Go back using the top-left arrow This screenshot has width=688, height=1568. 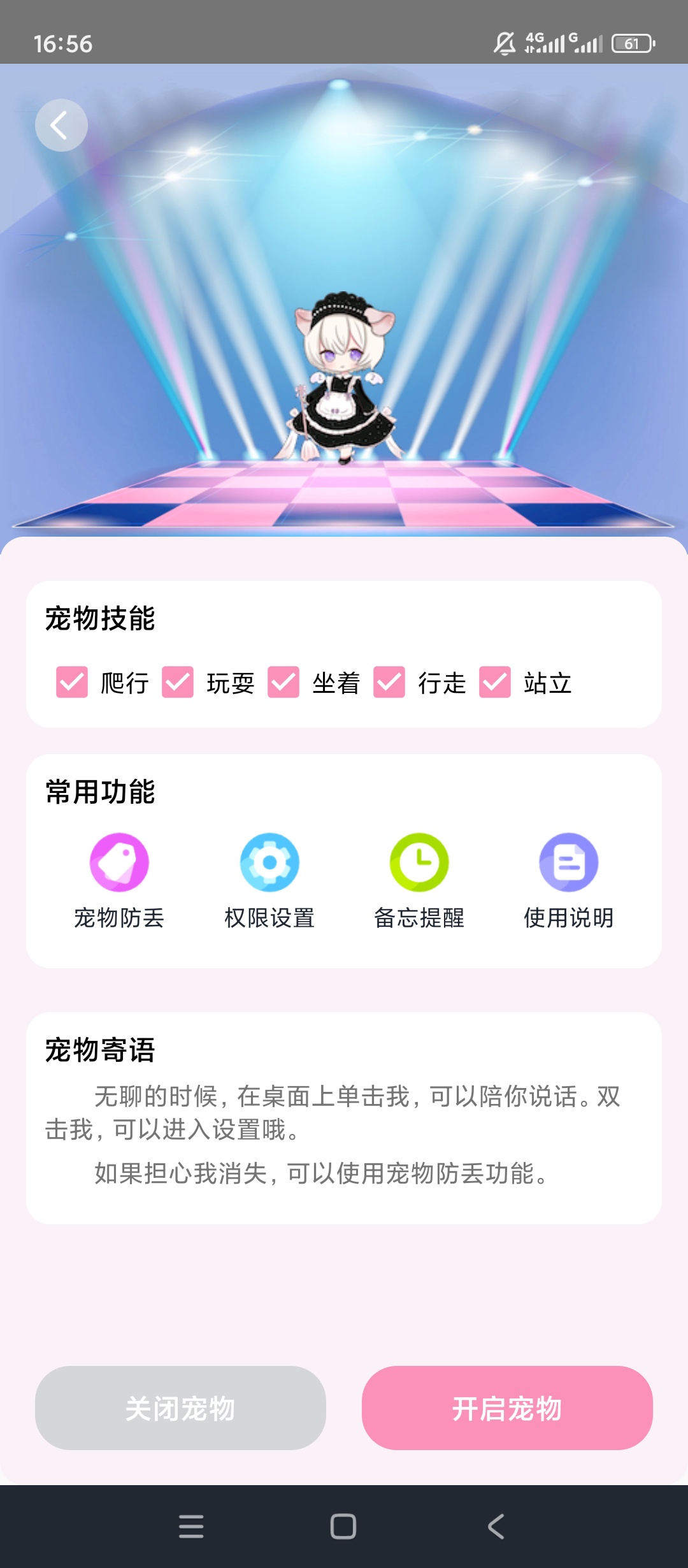(61, 125)
